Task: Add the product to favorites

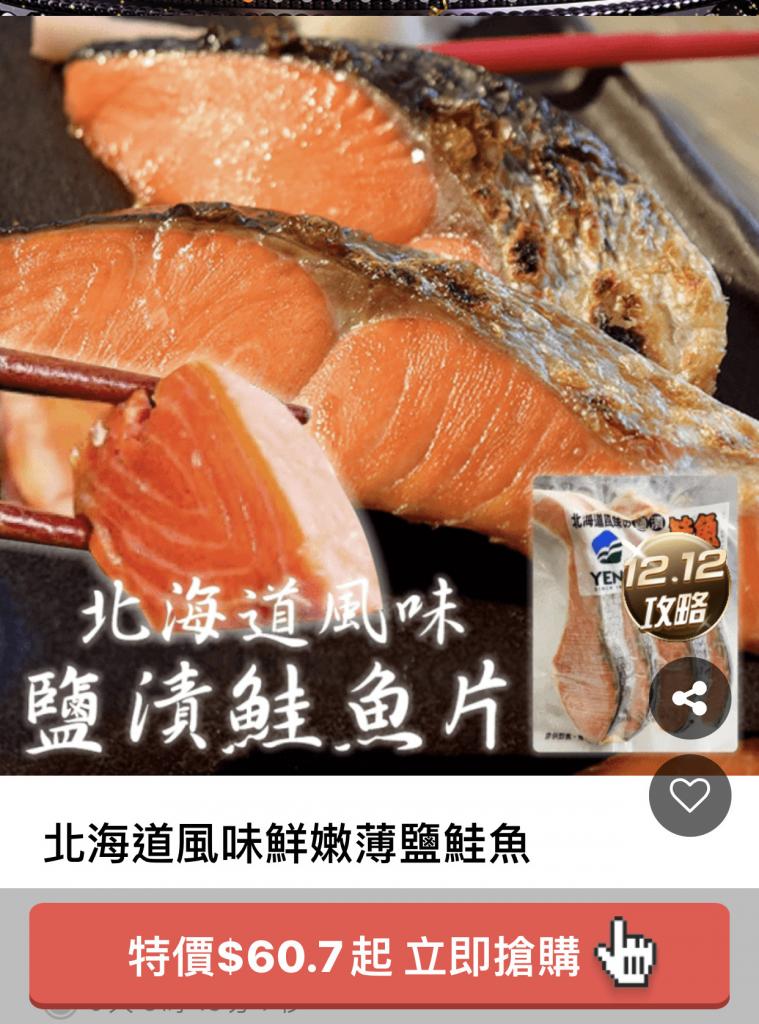Action: point(690,796)
